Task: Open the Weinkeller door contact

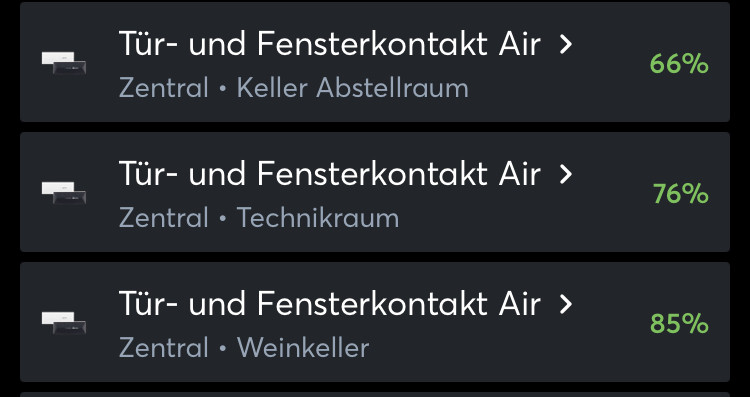Action: point(375,322)
